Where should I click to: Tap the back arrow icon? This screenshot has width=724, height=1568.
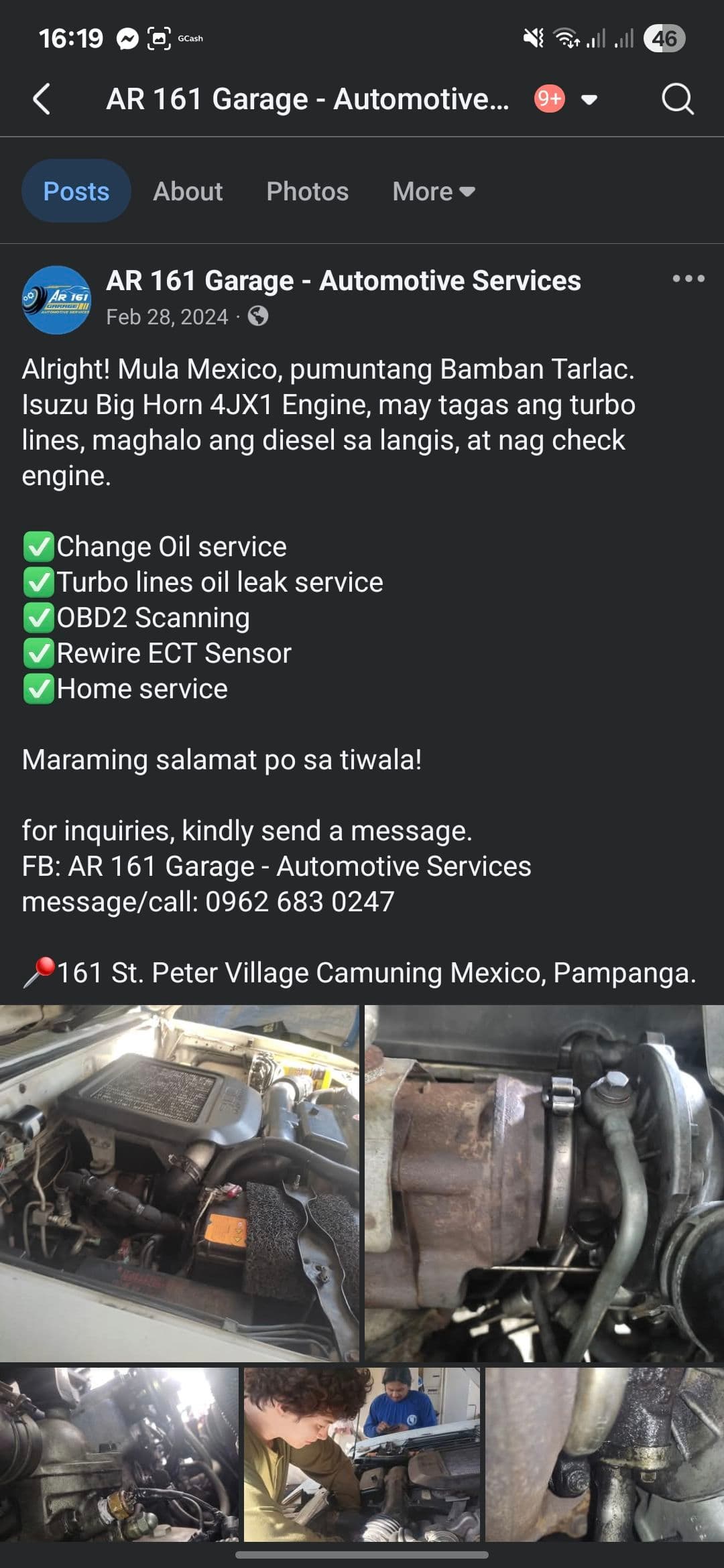coord(42,99)
